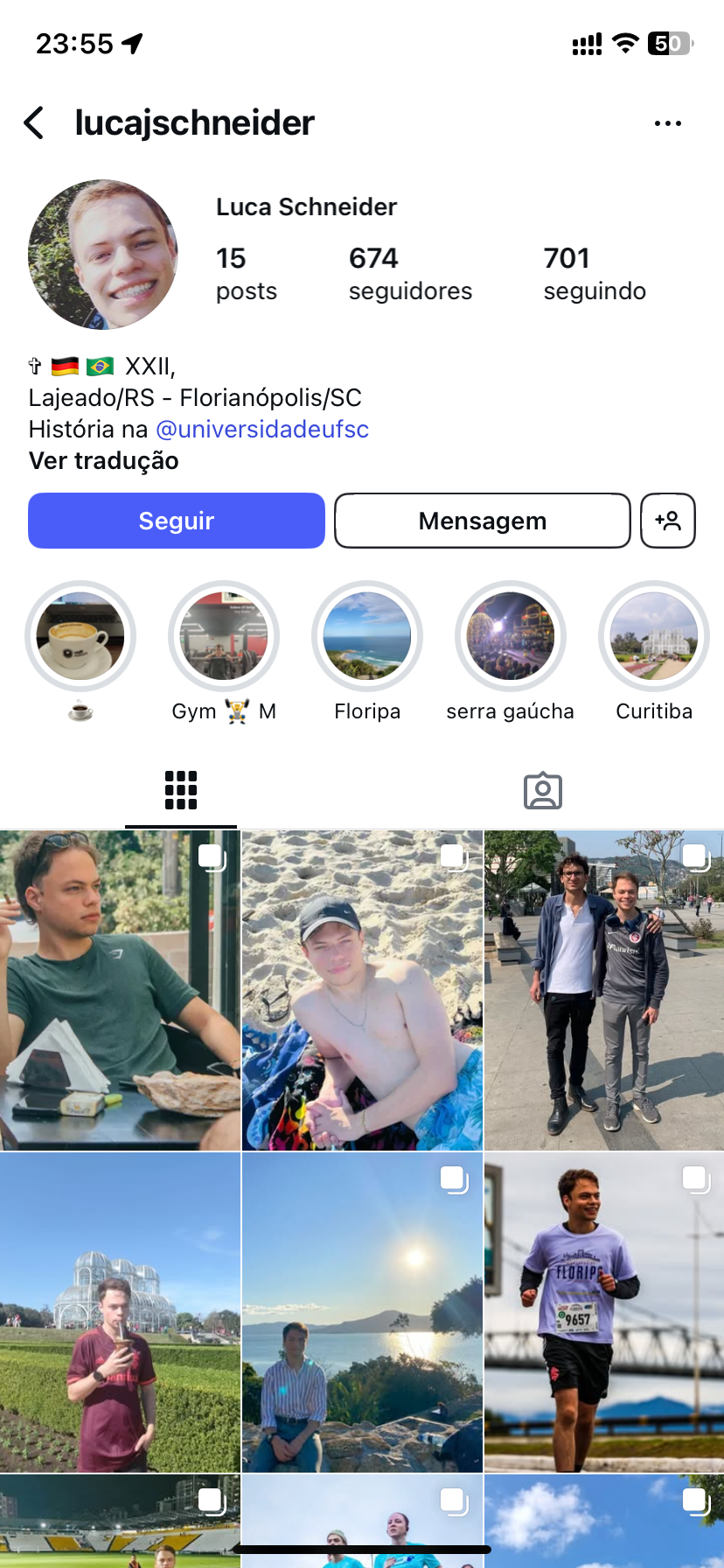724x1568 pixels.
Task: View the profile picture
Action: click(103, 255)
